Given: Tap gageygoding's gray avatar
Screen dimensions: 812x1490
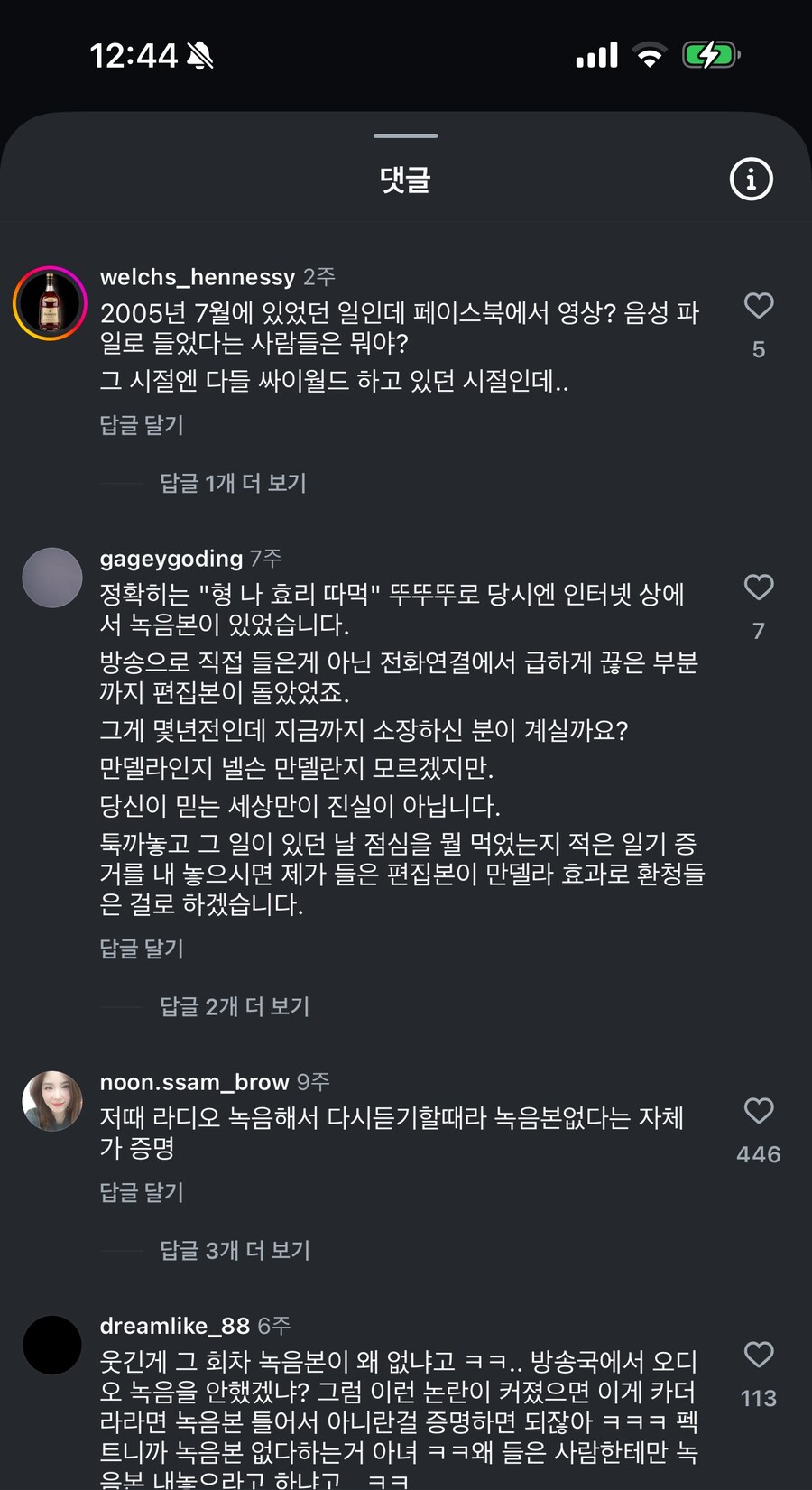Looking at the screenshot, I should [51, 578].
